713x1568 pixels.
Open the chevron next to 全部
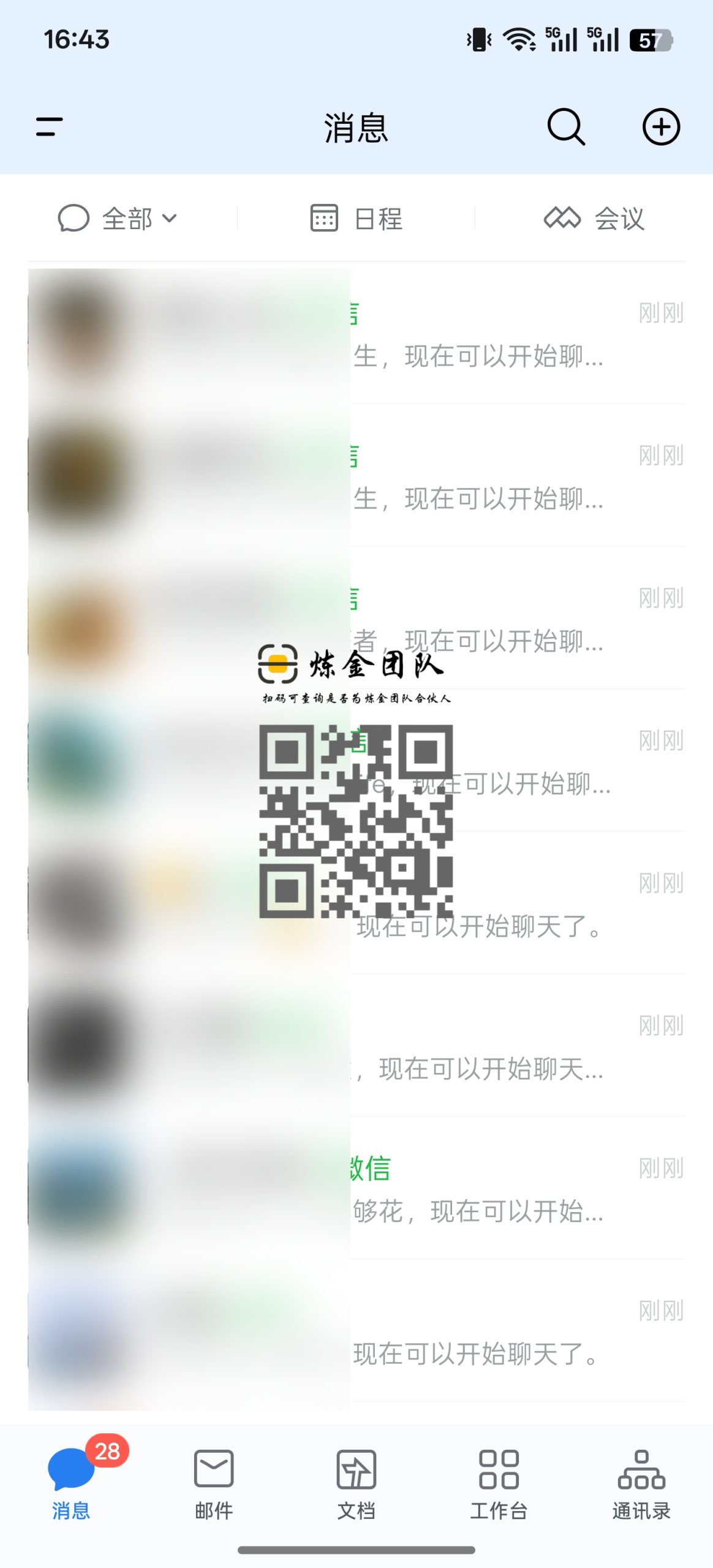170,218
